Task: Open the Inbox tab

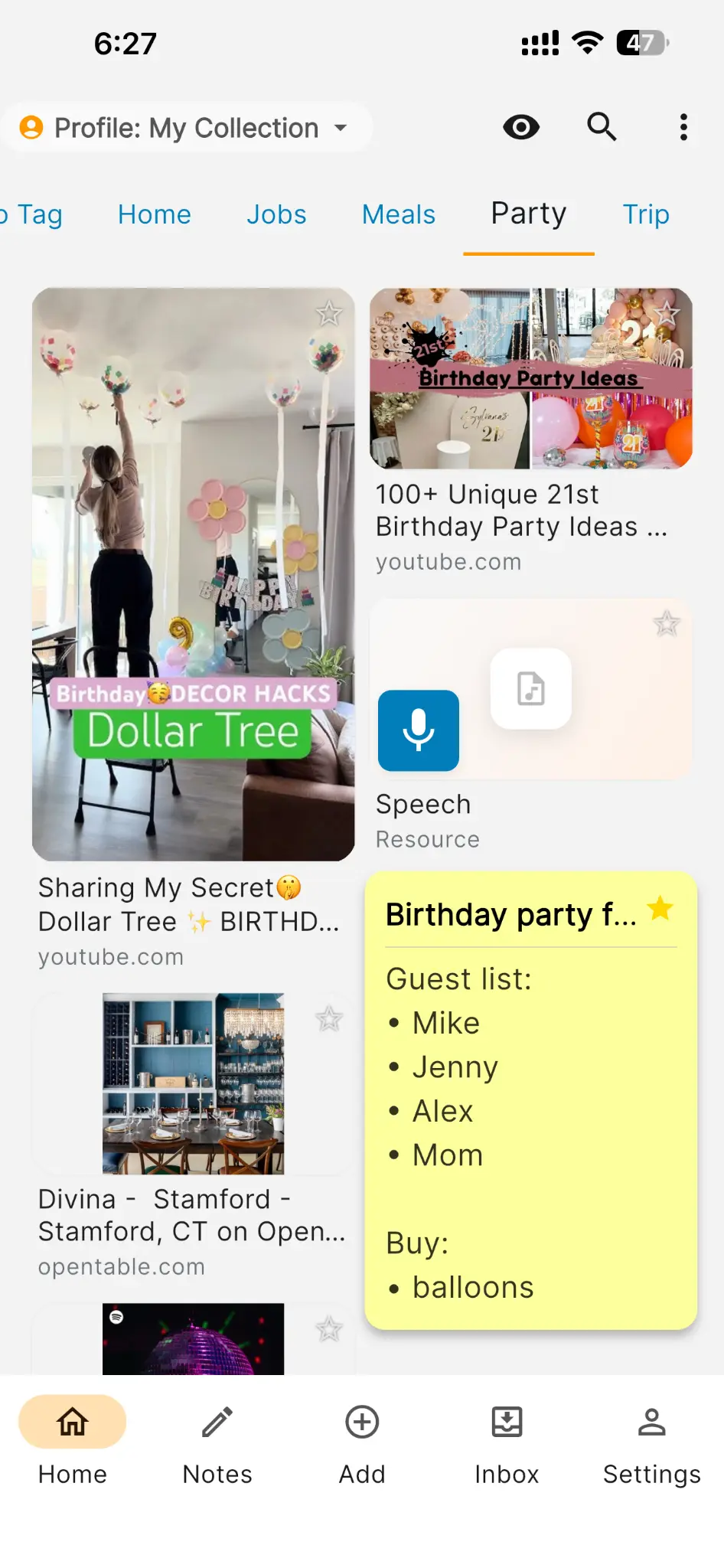Action: tap(507, 1442)
